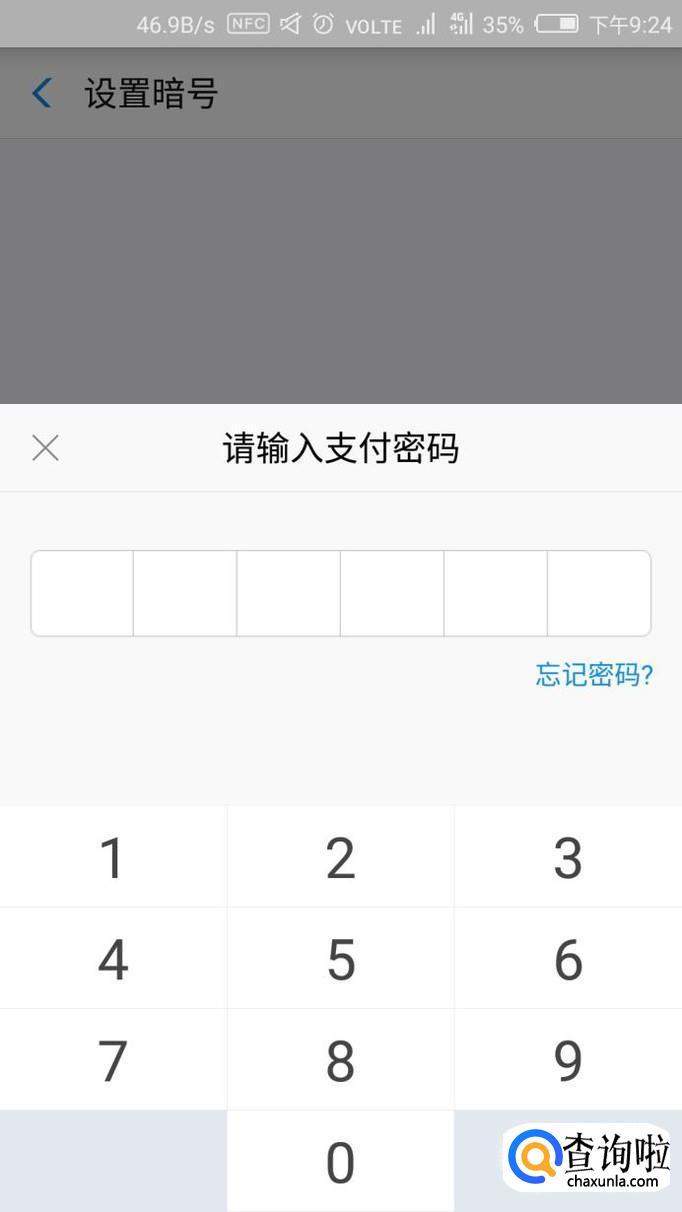
Task: Enter digit 5 on the keypad
Action: coord(340,959)
